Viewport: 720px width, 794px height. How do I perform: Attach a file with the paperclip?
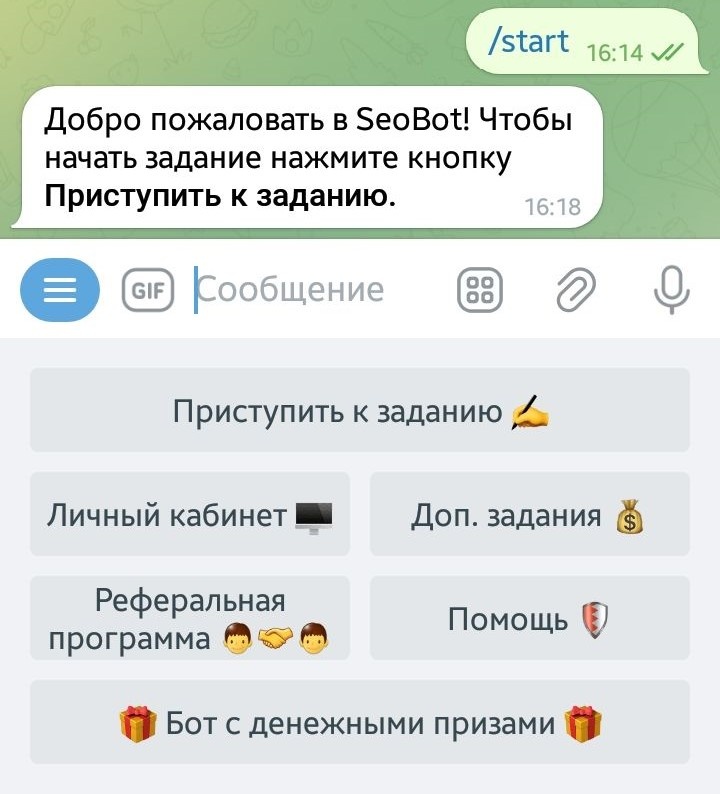click(576, 290)
